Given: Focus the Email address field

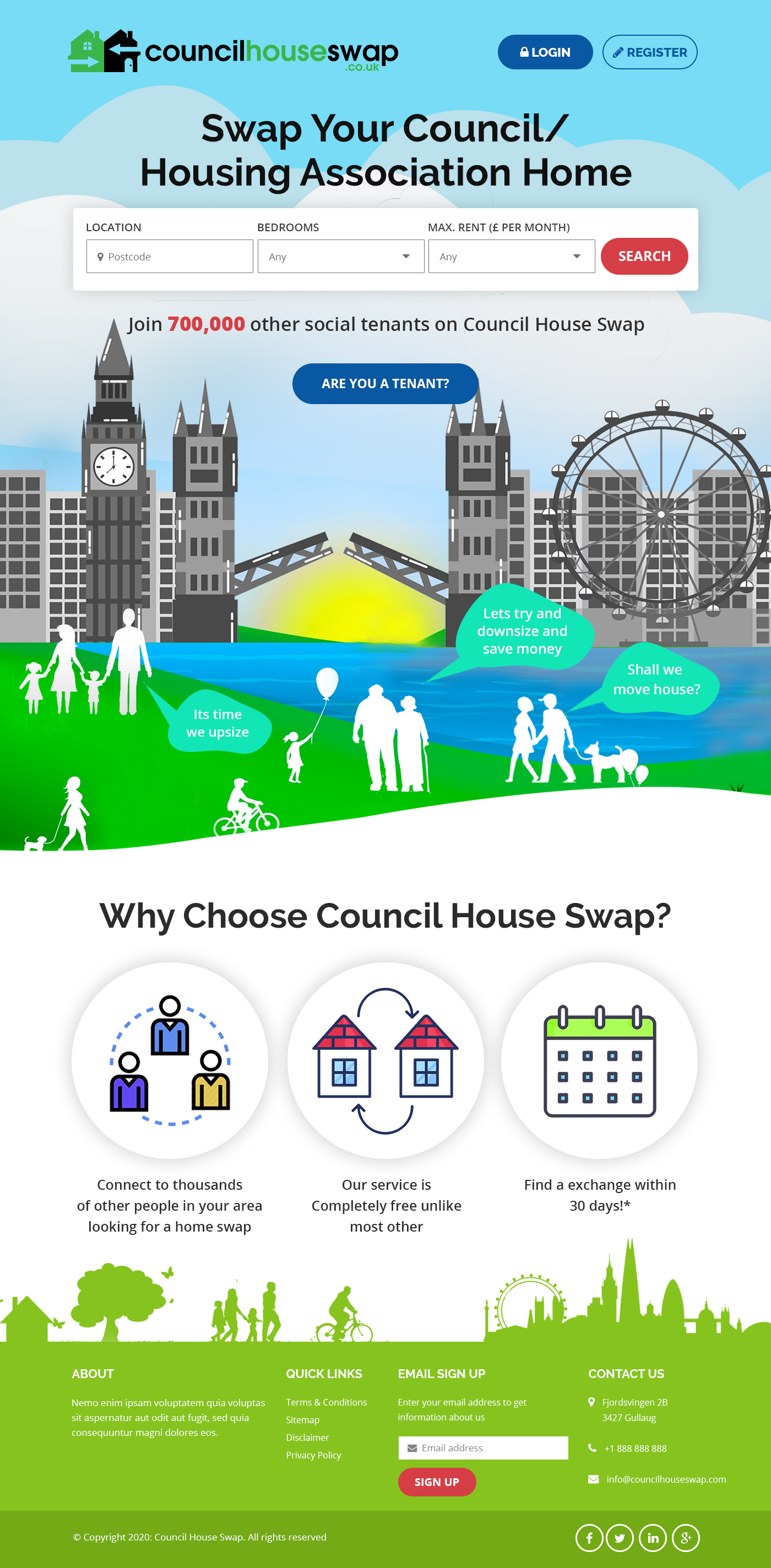Looking at the screenshot, I should point(483,1447).
